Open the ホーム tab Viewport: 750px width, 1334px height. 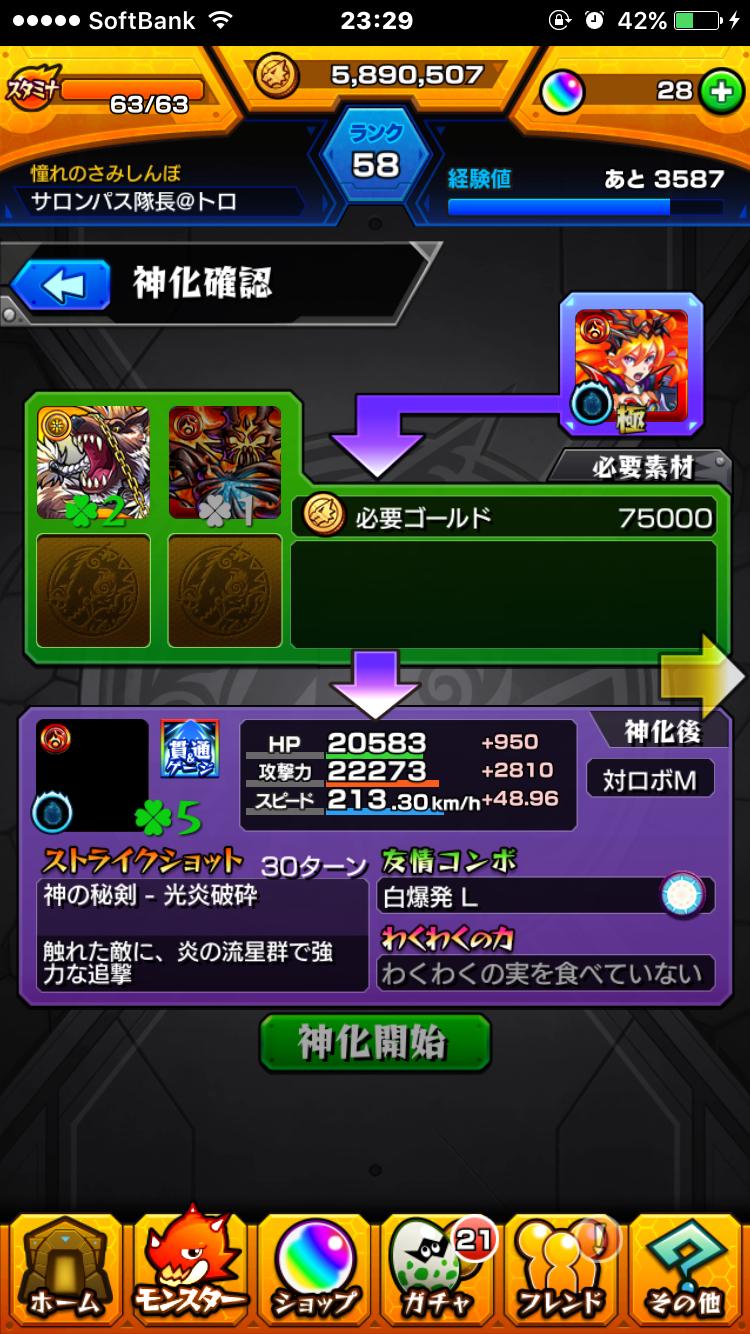tap(63, 1267)
